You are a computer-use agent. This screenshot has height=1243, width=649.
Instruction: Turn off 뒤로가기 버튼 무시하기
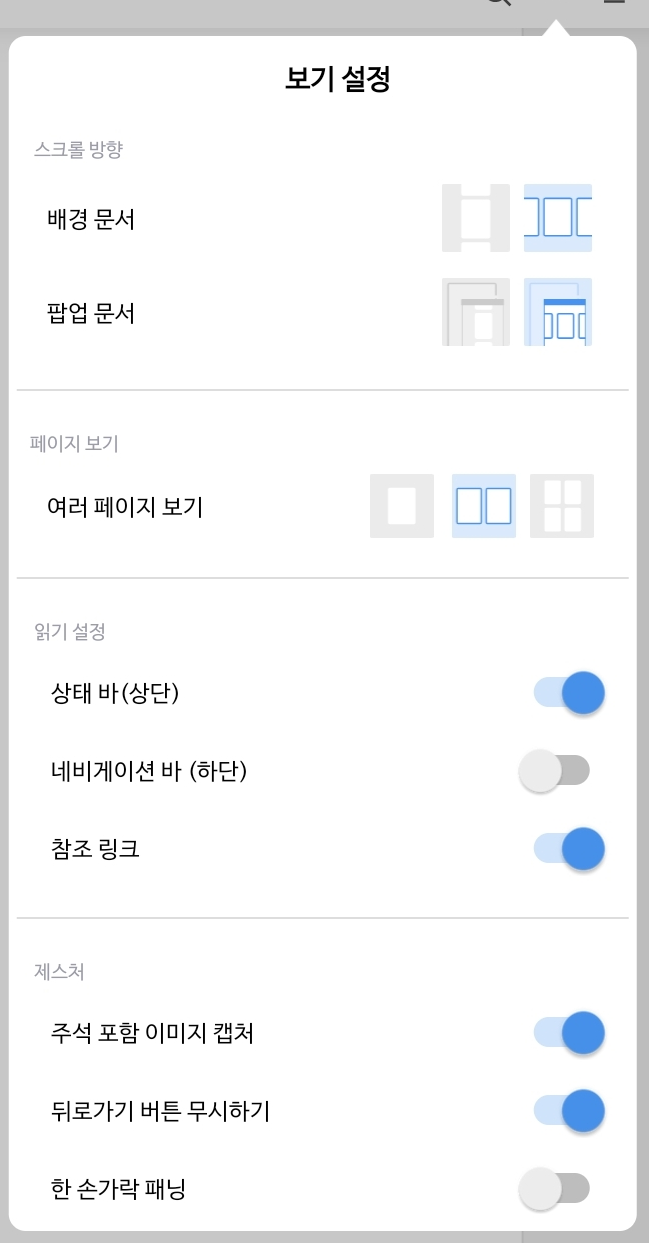[569, 1111]
